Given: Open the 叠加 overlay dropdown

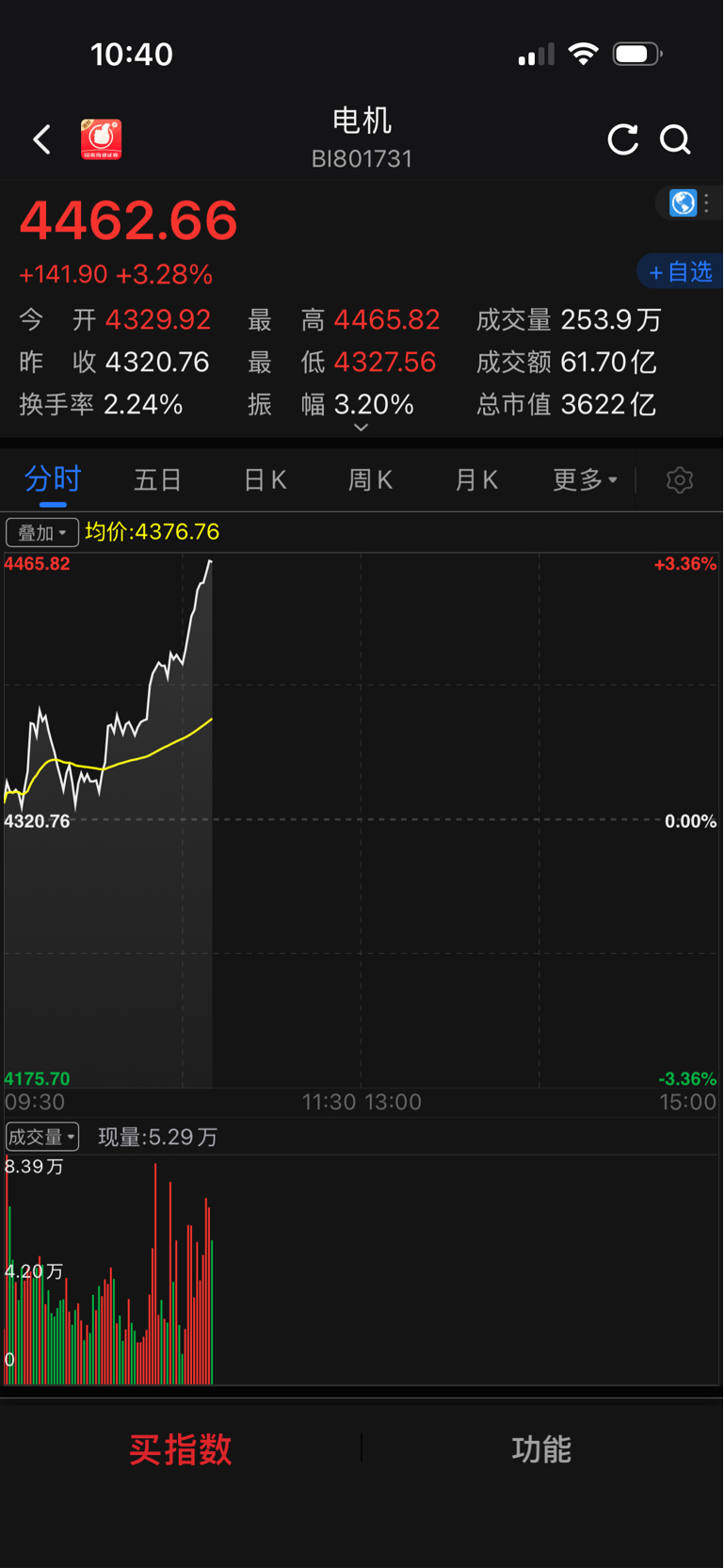Looking at the screenshot, I should [42, 533].
